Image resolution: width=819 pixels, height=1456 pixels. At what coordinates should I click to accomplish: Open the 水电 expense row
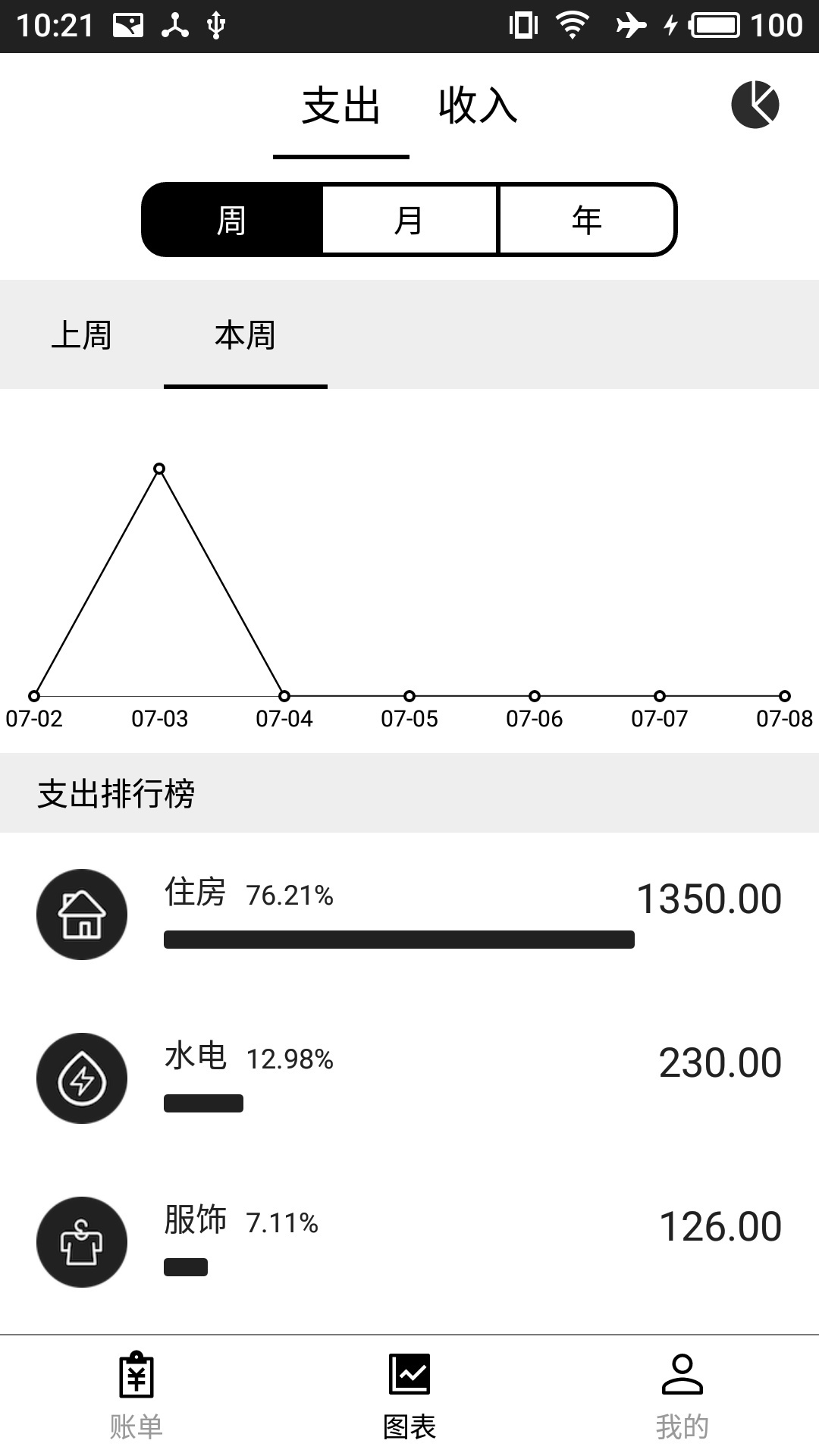click(x=409, y=1078)
